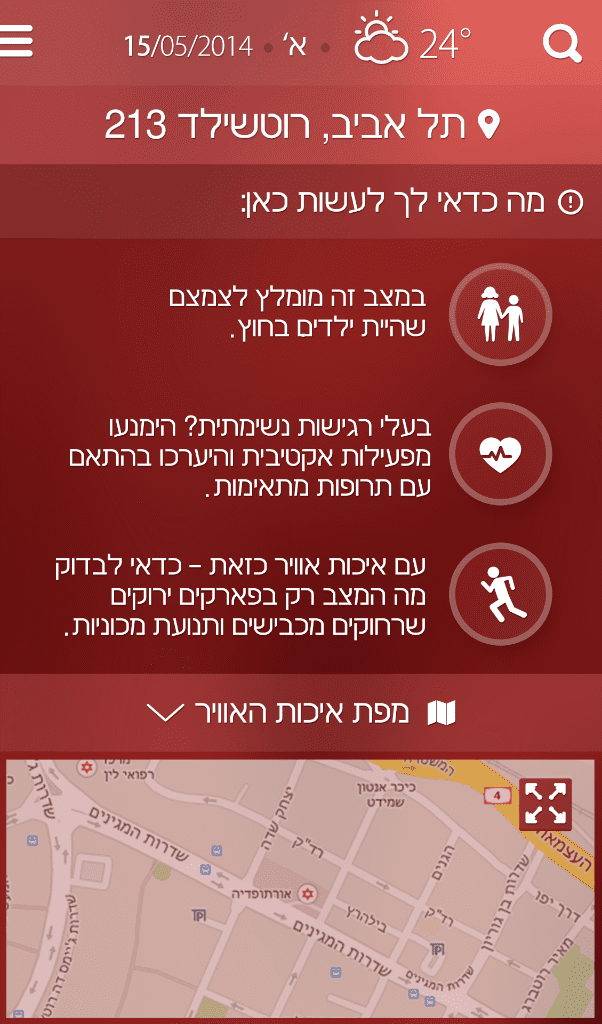Screen dimensions: 602x1024
Task: Tap the search magnifier icon
Action: click(x=562, y=44)
